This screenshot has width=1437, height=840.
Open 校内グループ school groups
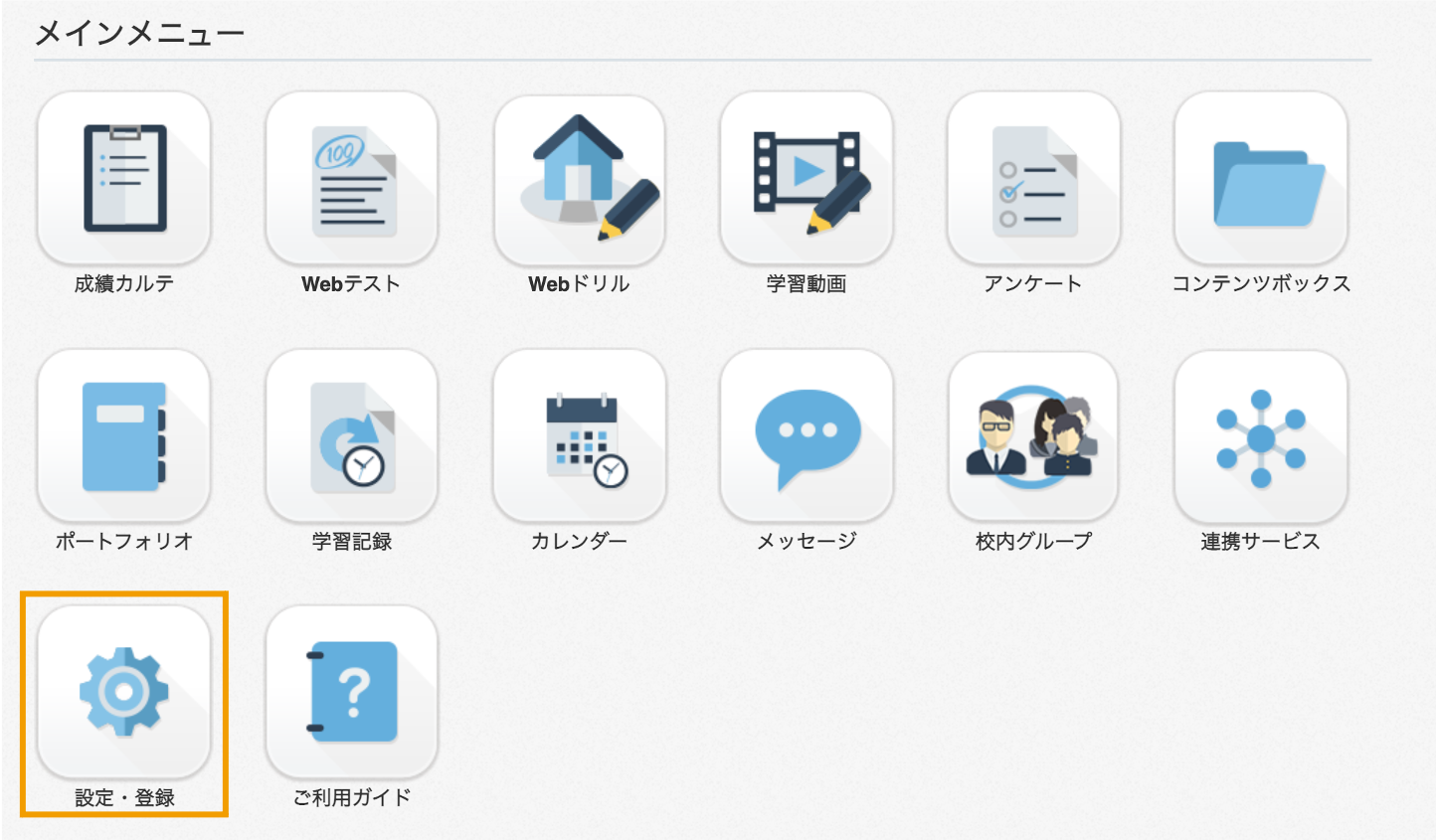coord(1034,436)
